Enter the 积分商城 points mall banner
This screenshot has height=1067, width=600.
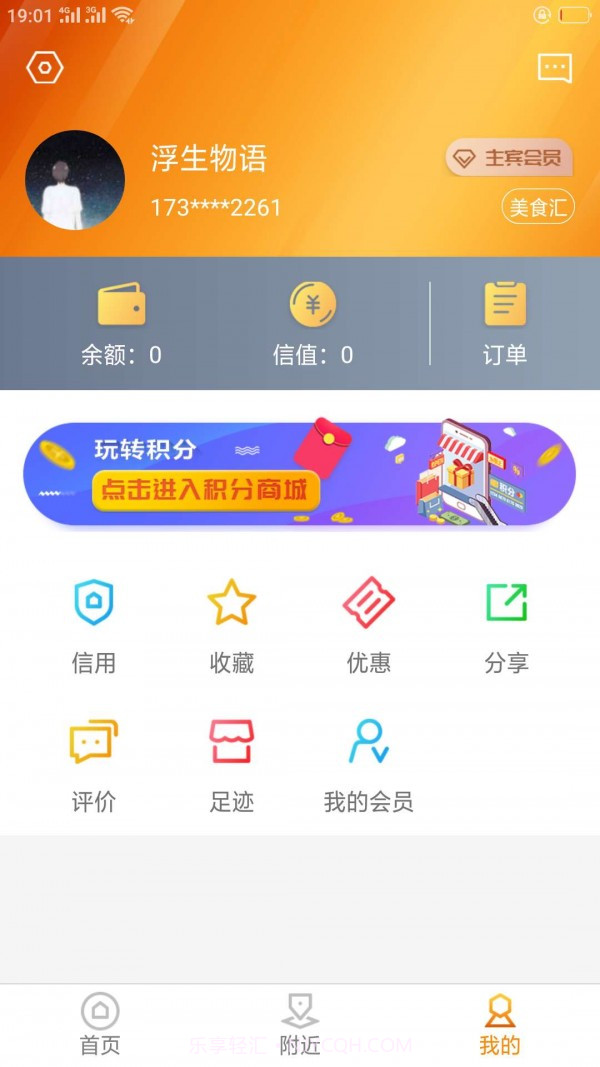tap(300, 474)
